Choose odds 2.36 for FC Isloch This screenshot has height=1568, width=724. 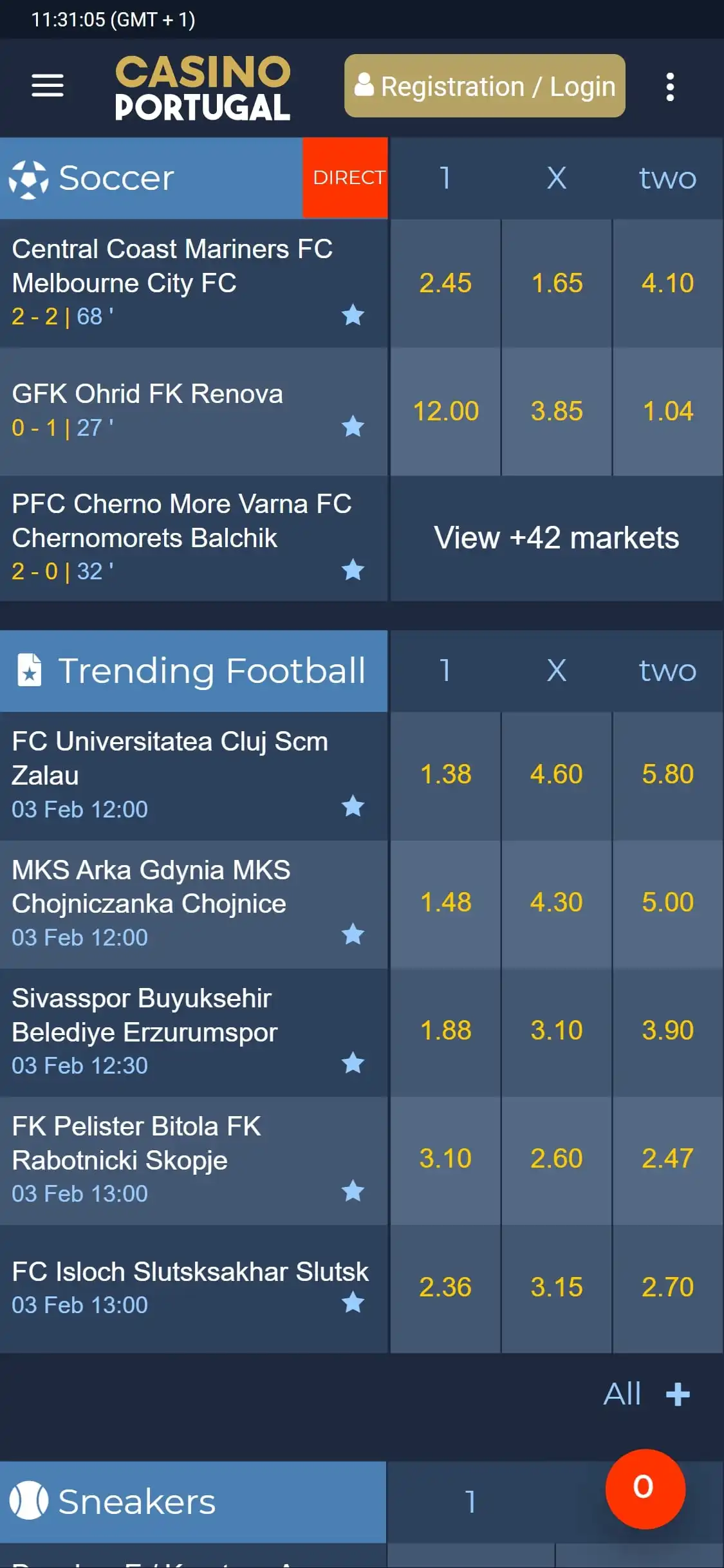[x=445, y=1287]
